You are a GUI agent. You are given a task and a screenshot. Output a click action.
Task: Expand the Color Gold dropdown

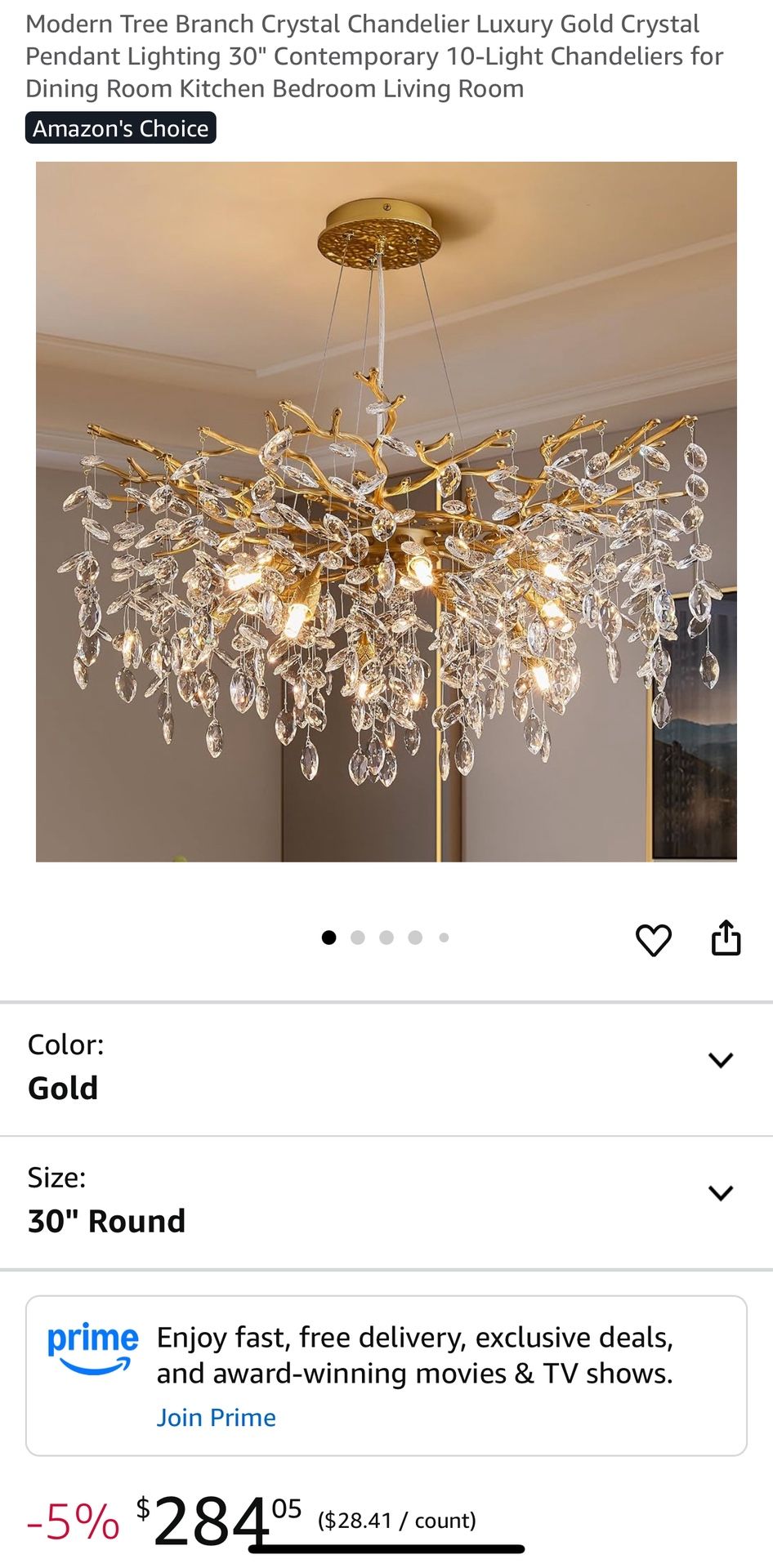(720, 1061)
